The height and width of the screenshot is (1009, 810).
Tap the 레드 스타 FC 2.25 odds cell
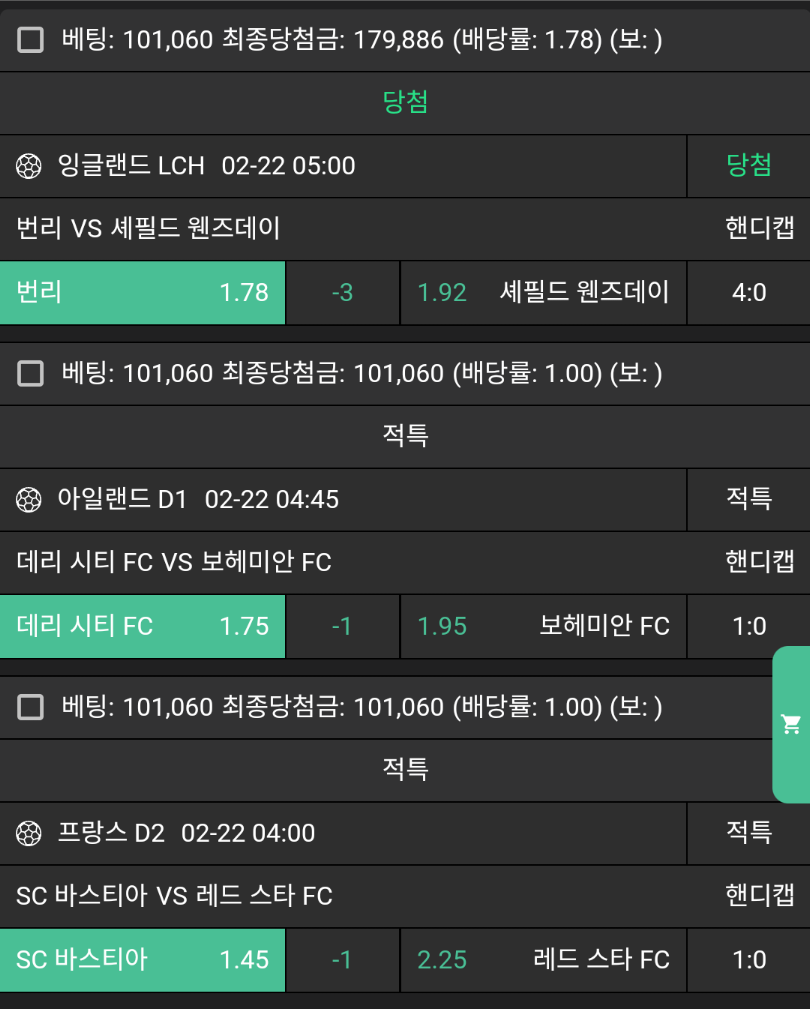click(543, 960)
